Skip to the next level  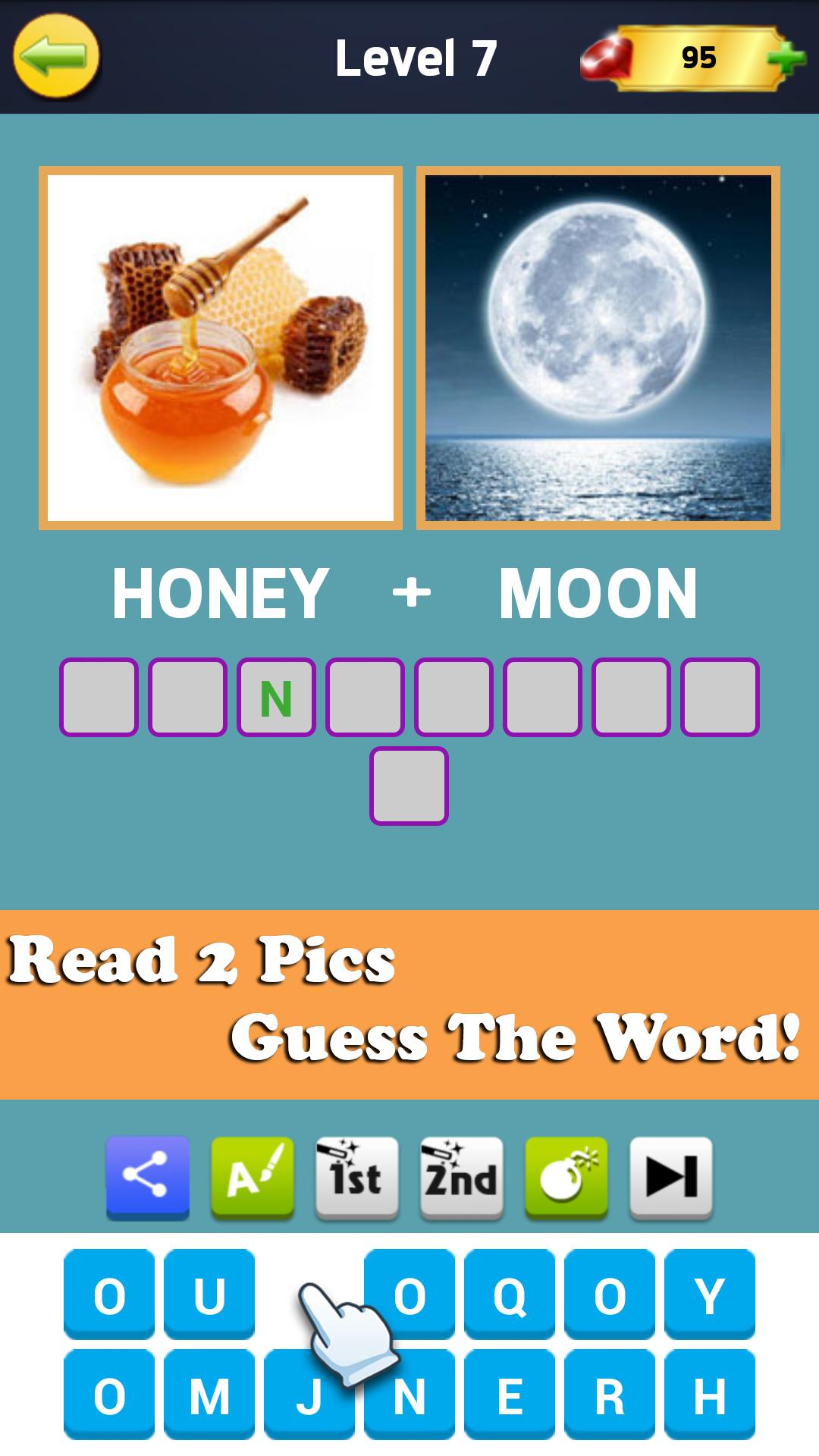pyautogui.click(x=671, y=1177)
